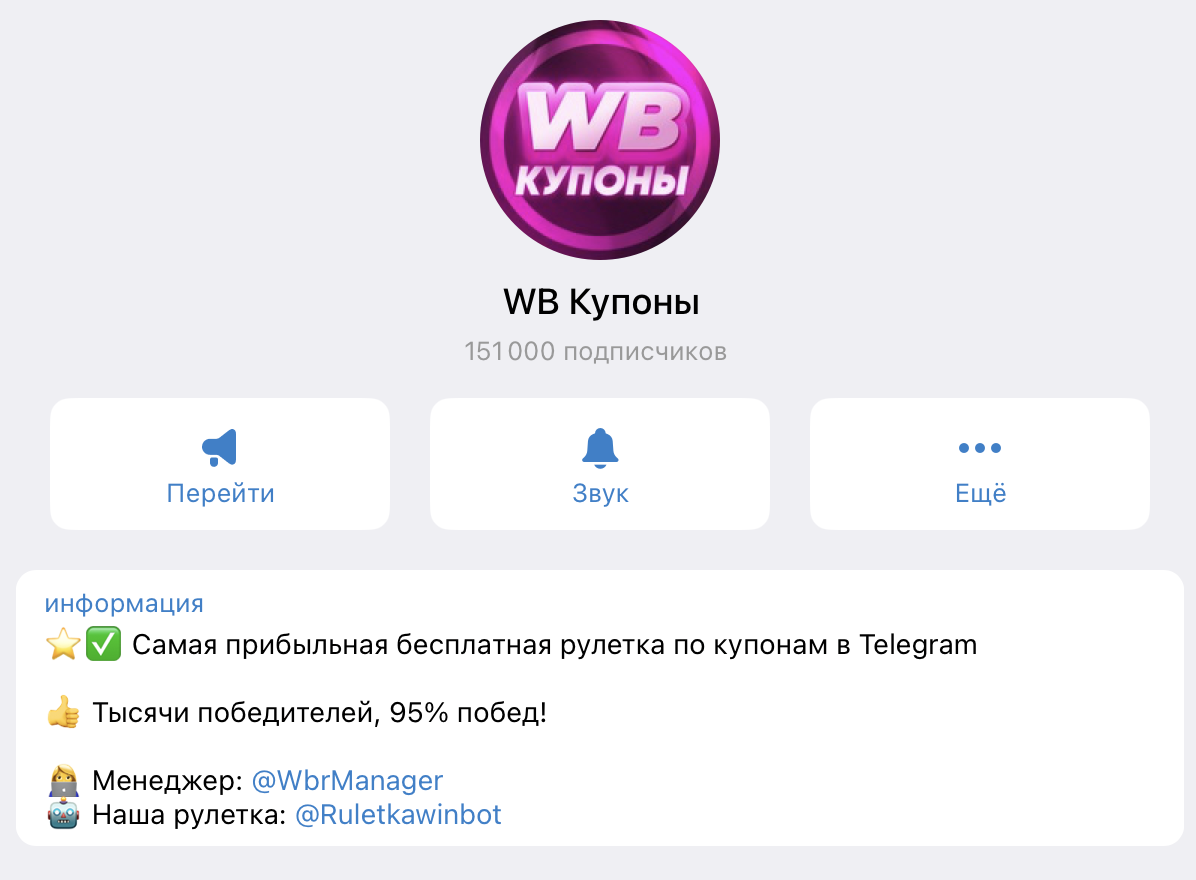Image resolution: width=1196 pixels, height=880 pixels.
Task: Open the @Ruletkawinbot roulette bot link
Action: click(x=398, y=815)
